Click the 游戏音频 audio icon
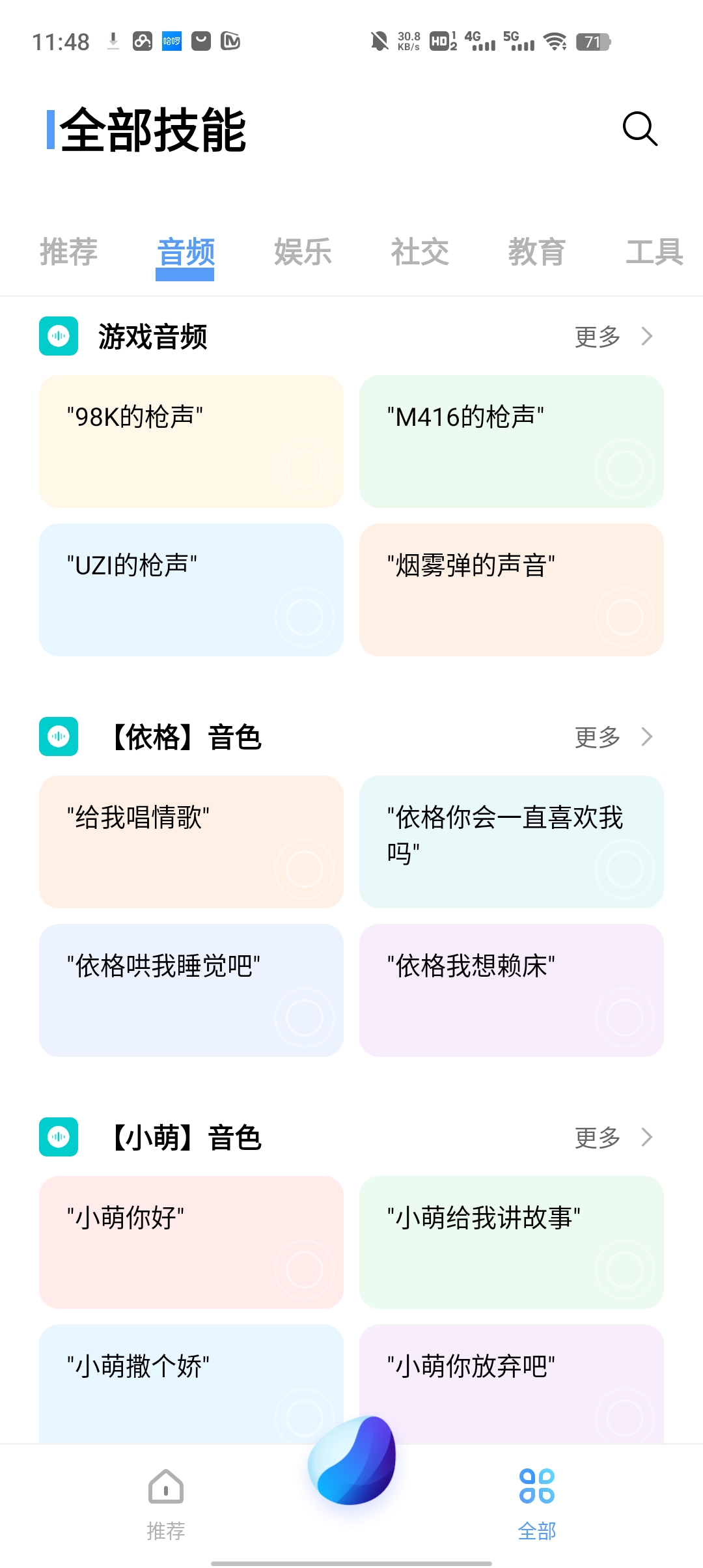This screenshot has height=1568, width=703. coord(58,337)
